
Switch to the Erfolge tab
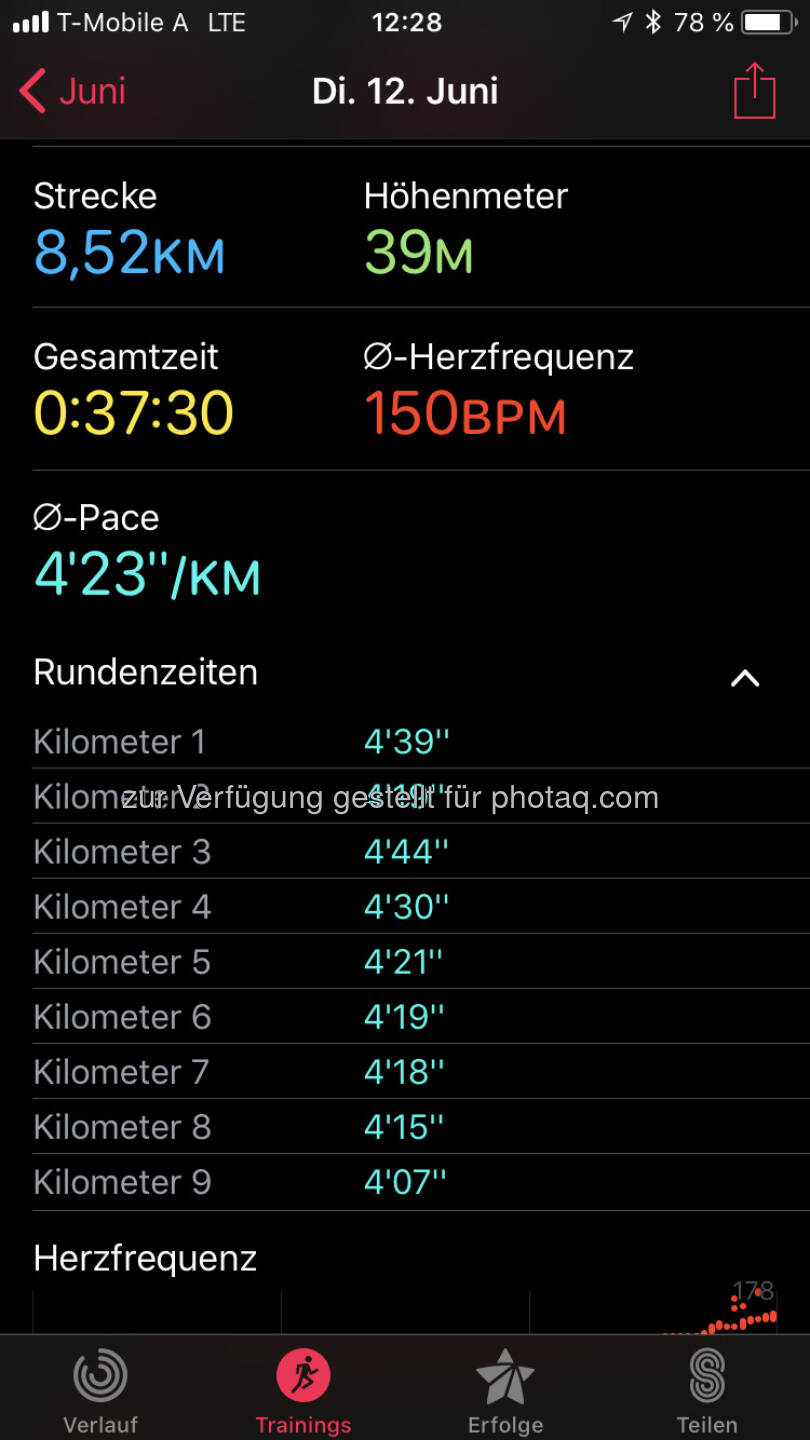(505, 1390)
